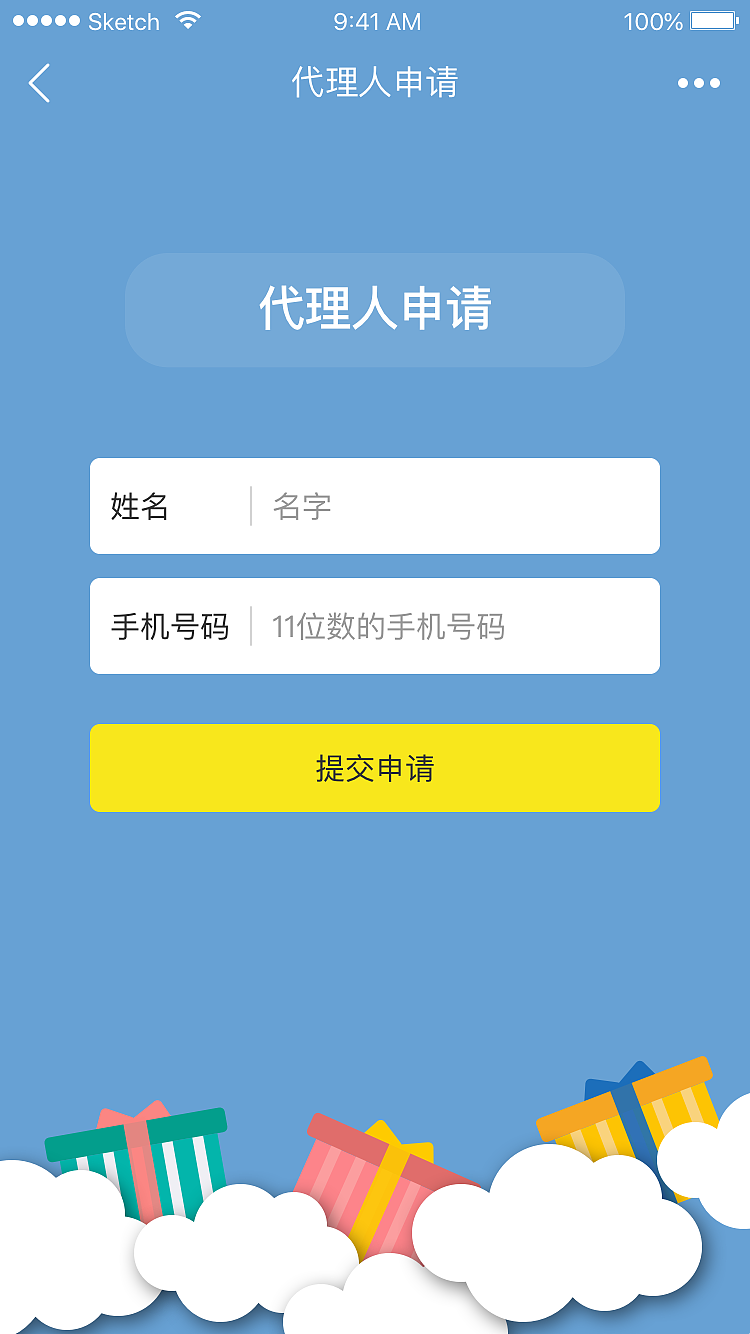
Task: Tap the divider between 姓名 and 名字
Action: 253,506
